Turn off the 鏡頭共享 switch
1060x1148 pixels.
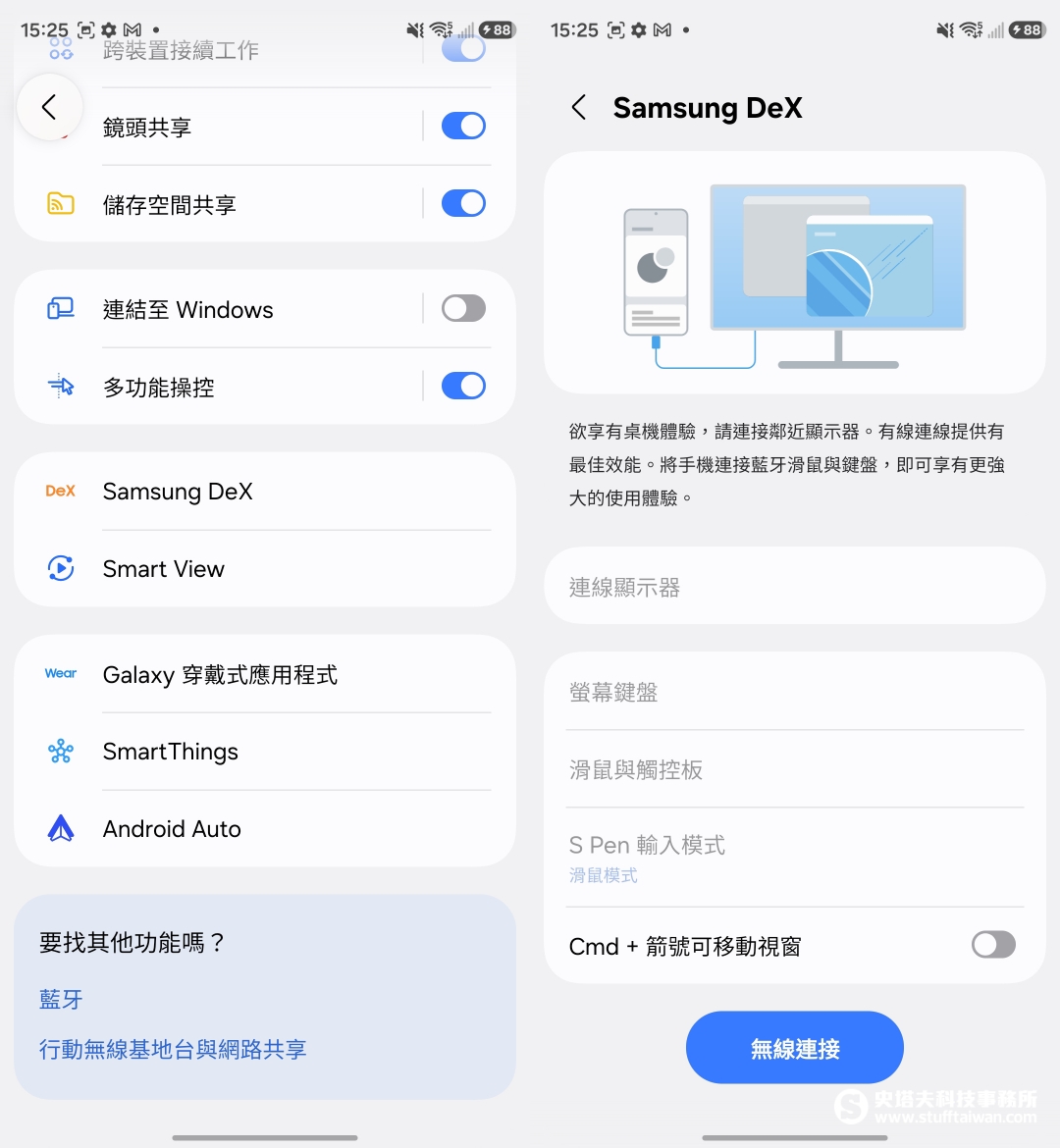click(x=463, y=126)
